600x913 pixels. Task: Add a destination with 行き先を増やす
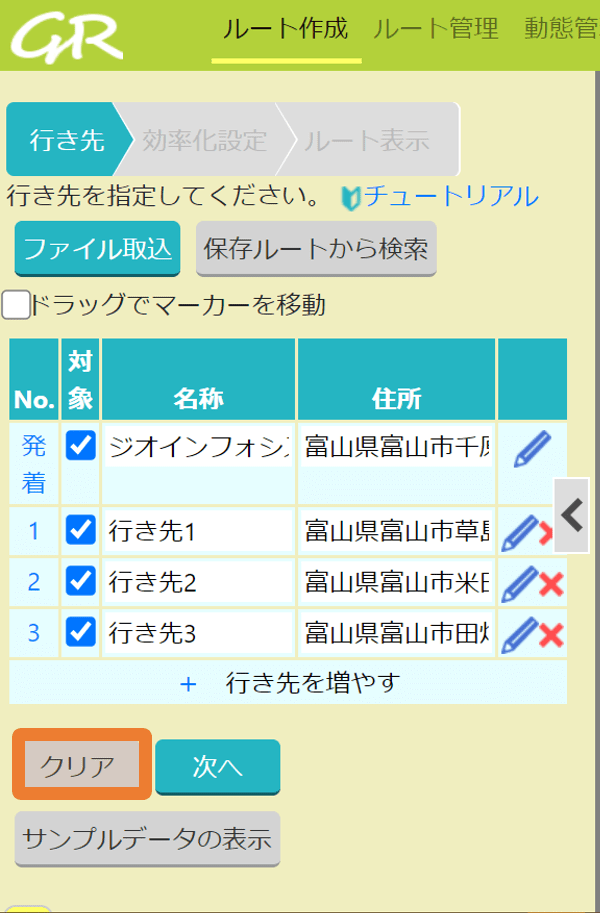288,684
